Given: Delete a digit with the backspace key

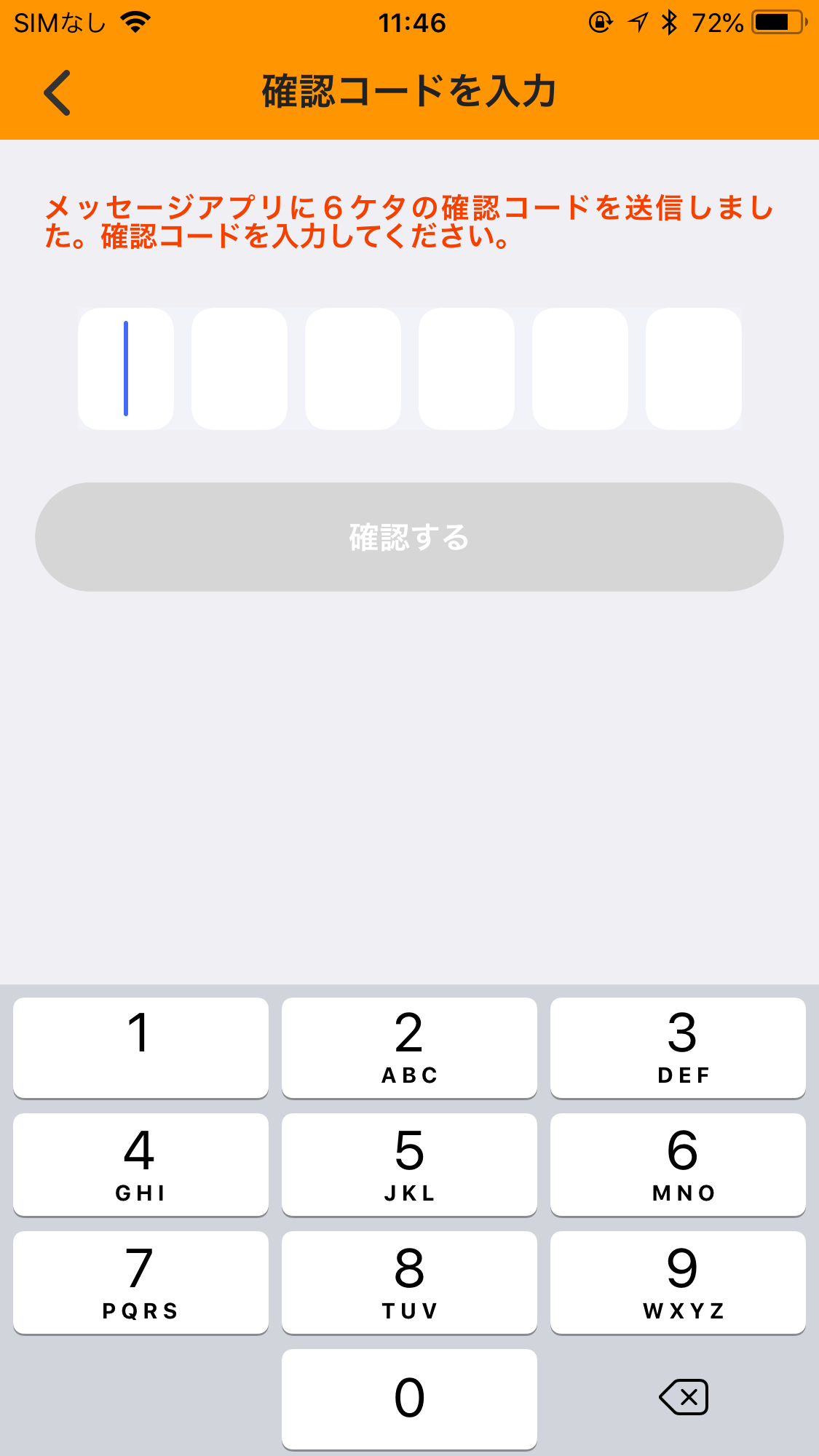Looking at the screenshot, I should pyautogui.click(x=683, y=1397).
